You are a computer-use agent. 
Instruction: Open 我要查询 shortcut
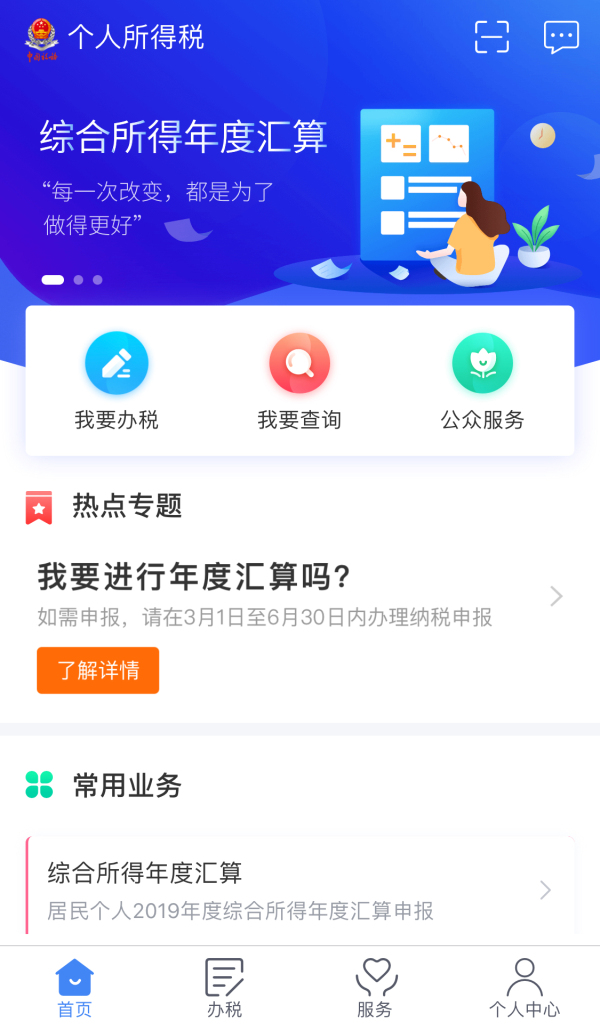pos(299,381)
